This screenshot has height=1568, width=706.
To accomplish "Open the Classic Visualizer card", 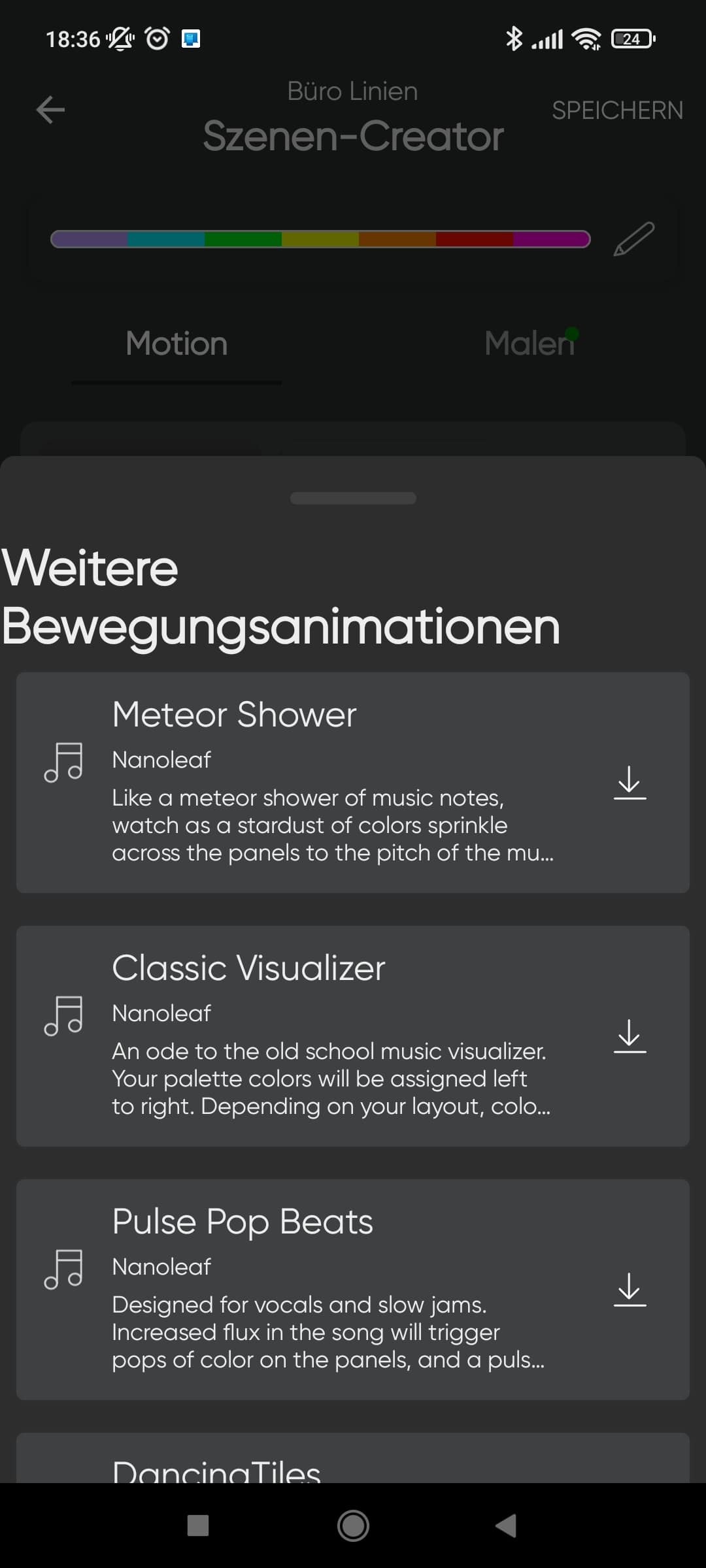I will pos(327,1036).
